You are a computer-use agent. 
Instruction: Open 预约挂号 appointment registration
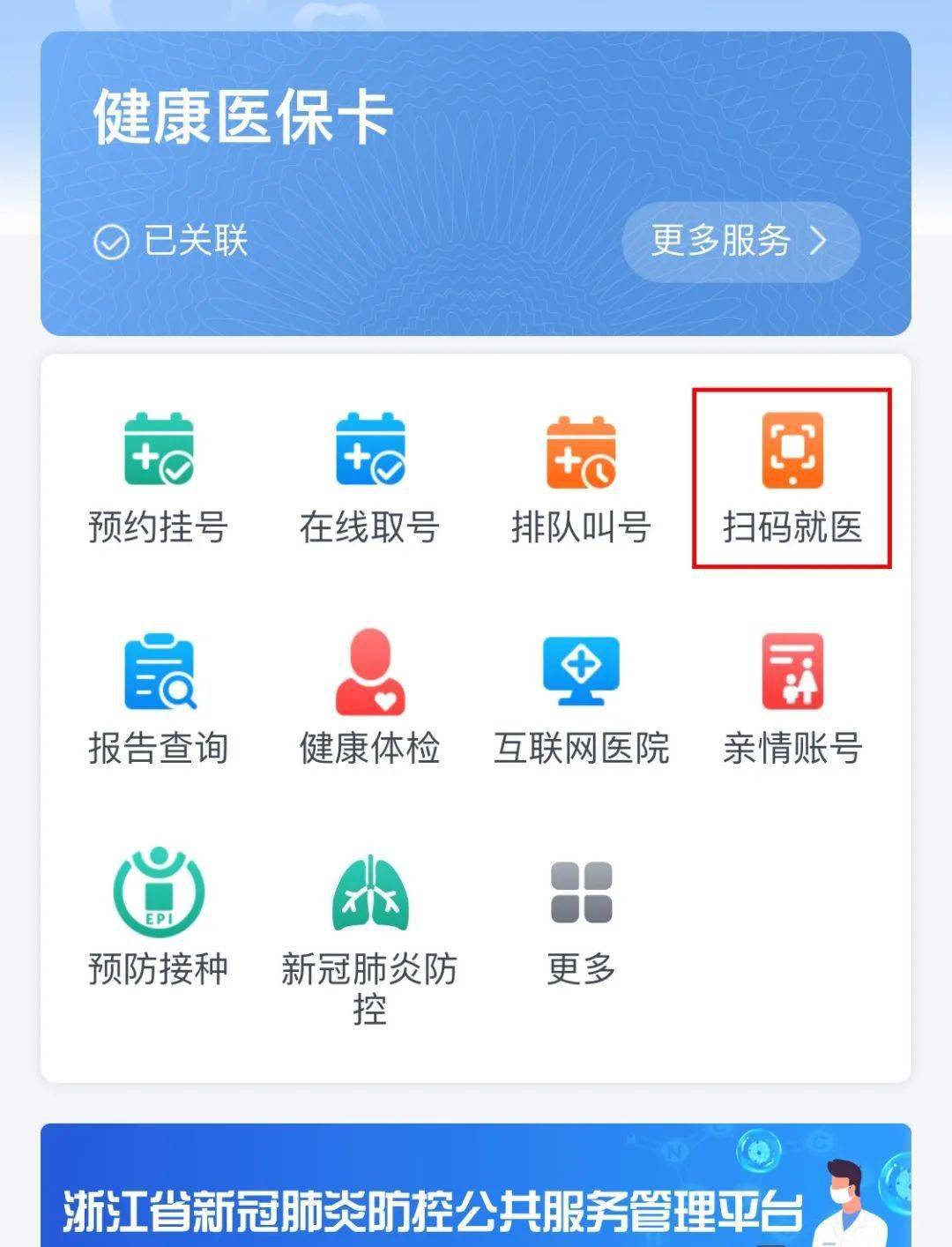159,477
